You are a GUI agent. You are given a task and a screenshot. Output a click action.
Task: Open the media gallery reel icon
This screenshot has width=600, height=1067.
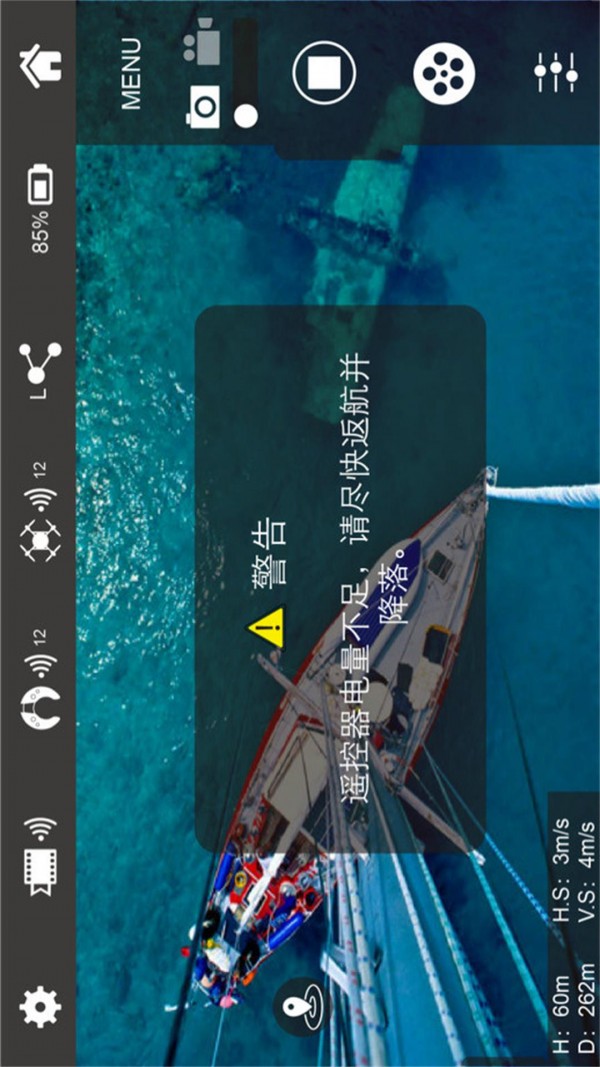tap(444, 73)
